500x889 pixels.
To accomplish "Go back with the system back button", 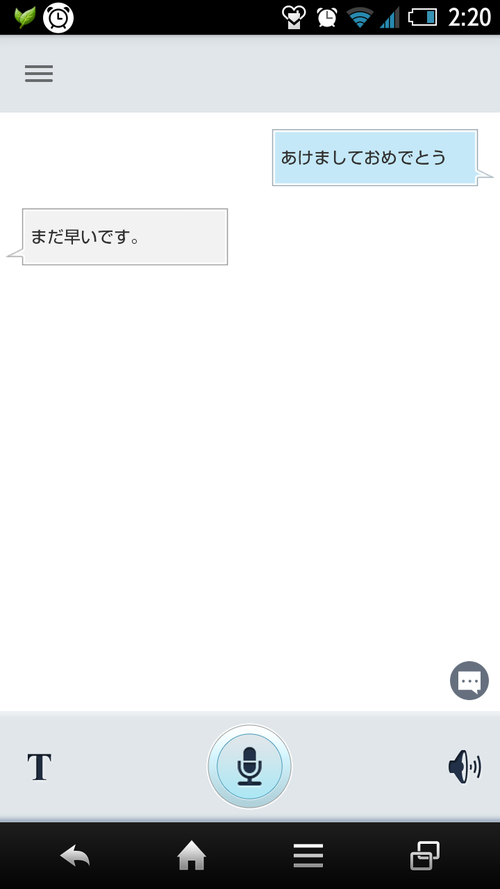I will [75, 856].
